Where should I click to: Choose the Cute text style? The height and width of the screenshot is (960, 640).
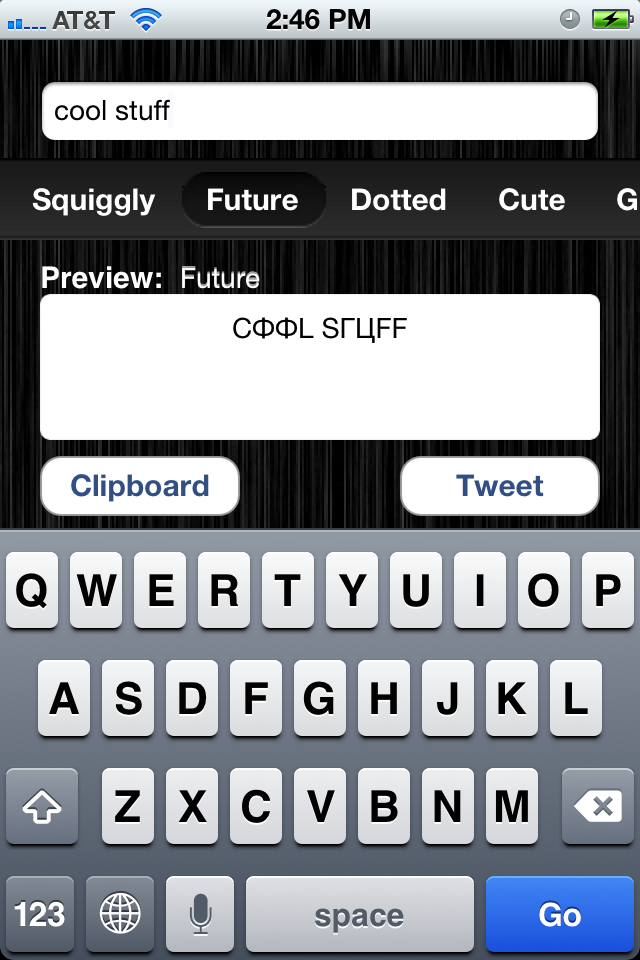pos(532,200)
